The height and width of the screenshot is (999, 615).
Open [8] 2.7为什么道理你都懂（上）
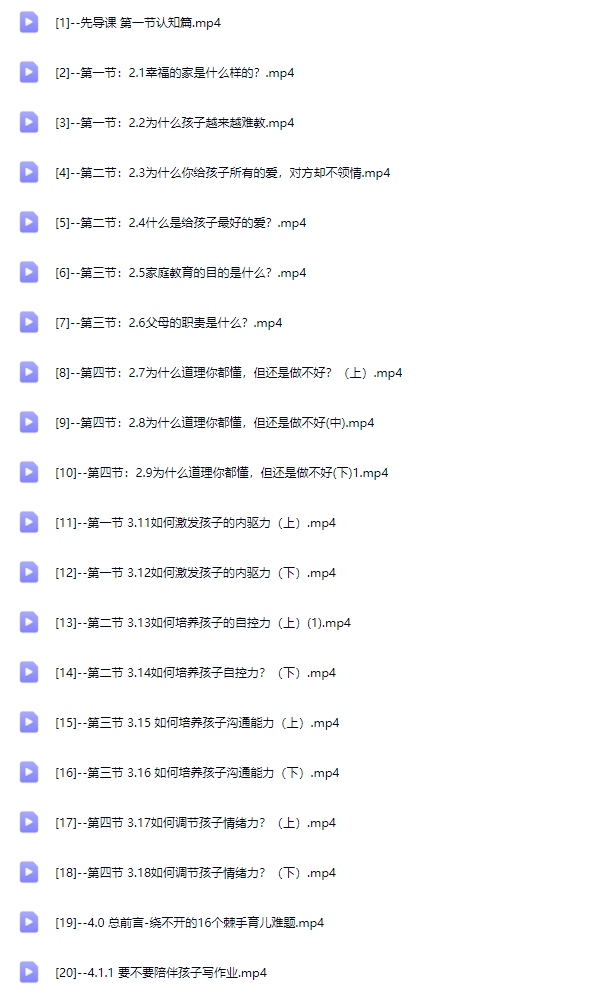[x=228, y=372]
